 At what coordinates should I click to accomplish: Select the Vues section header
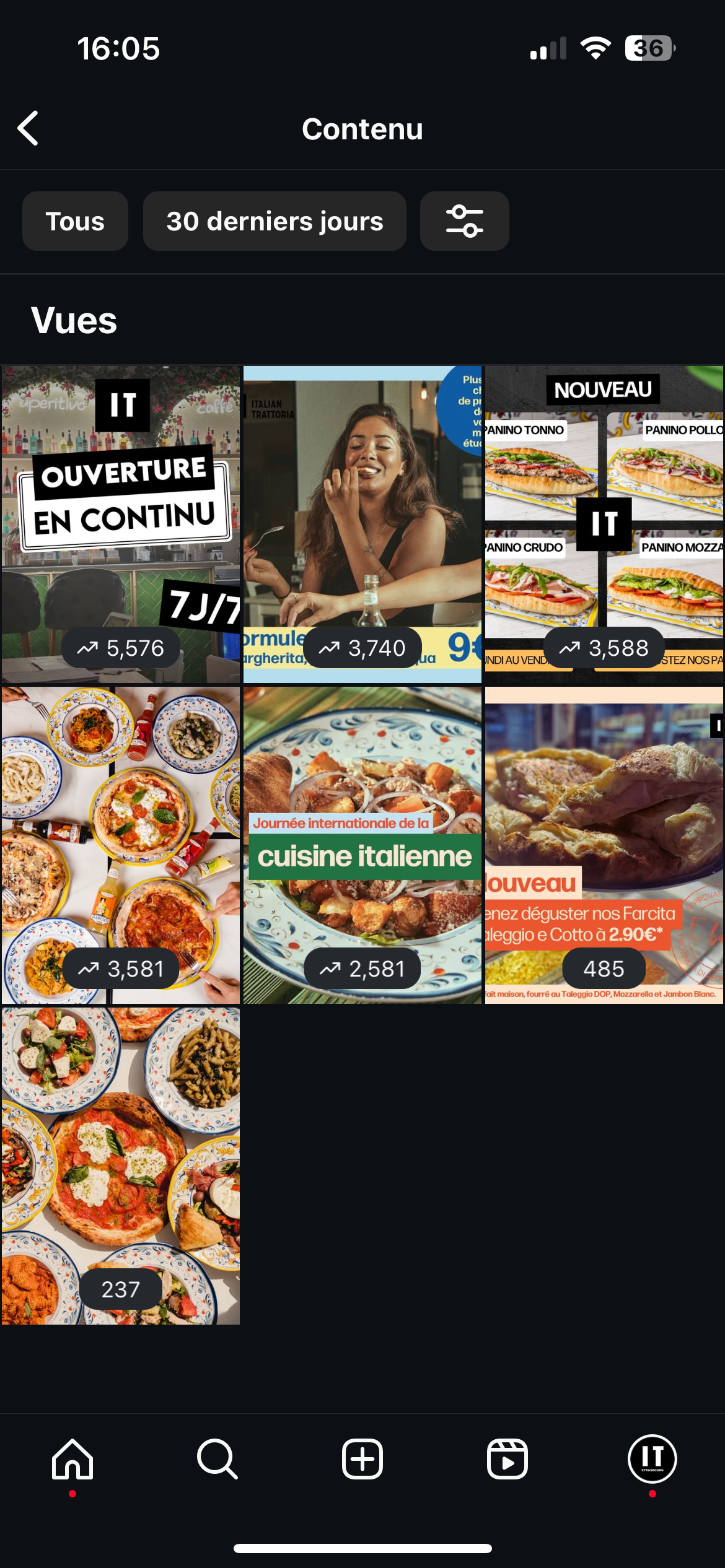pos(74,320)
